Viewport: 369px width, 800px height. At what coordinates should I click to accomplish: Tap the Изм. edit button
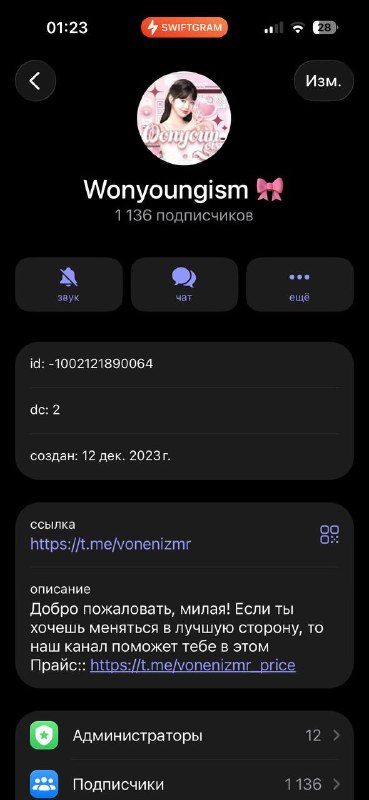[324, 81]
